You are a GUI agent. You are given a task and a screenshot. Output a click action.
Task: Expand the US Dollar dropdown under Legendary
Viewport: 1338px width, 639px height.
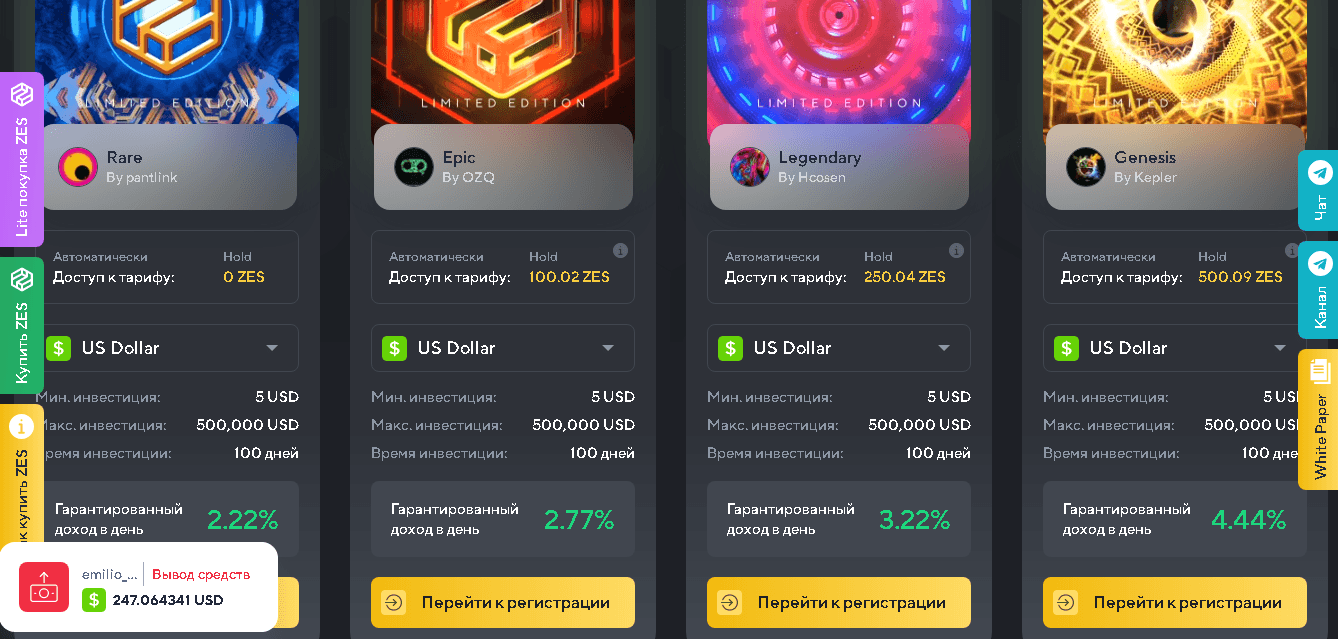[838, 348]
